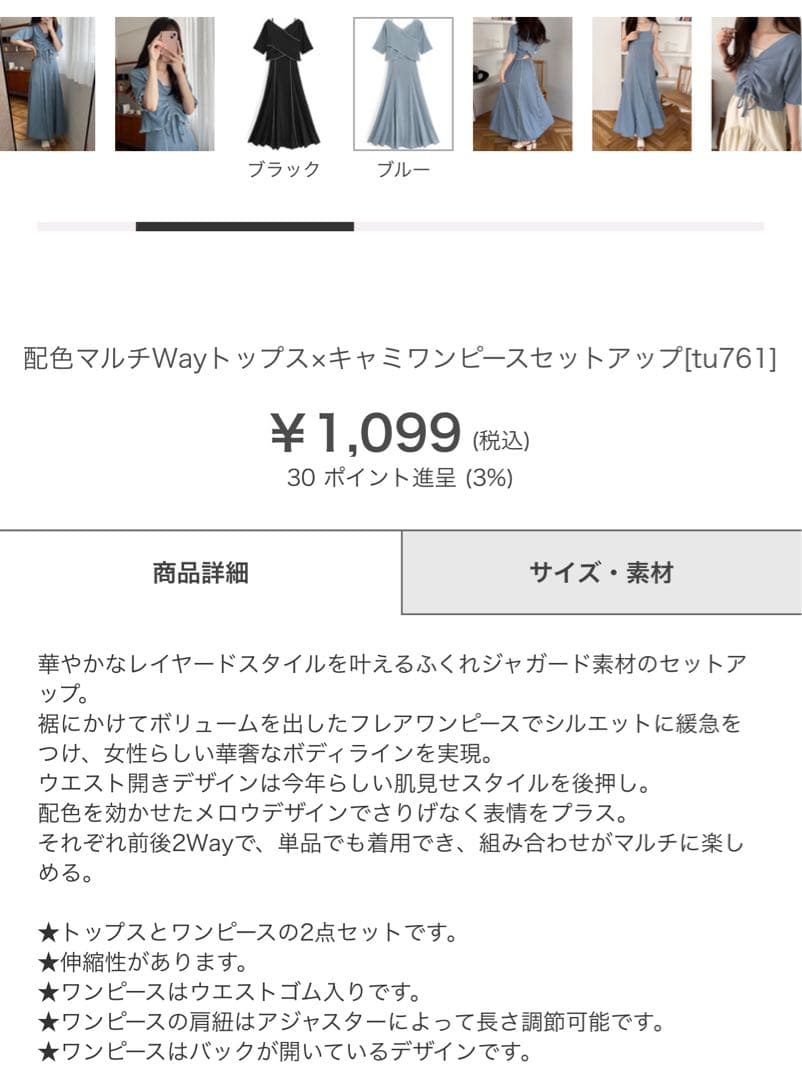
Task: Open the 商品詳細 tab
Action: point(200,573)
